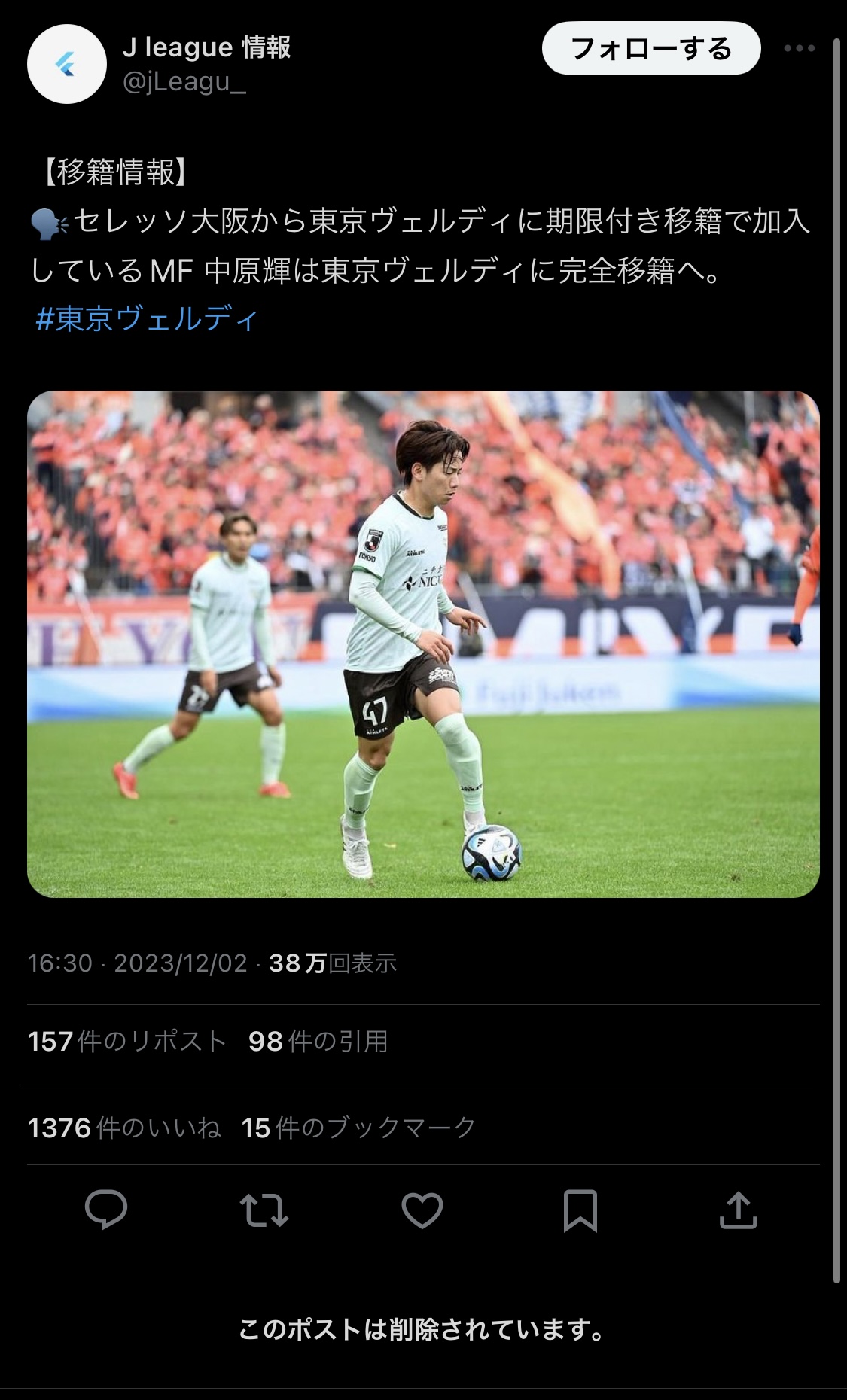Repost this post
The height and width of the screenshot is (1400, 847).
(x=264, y=1210)
